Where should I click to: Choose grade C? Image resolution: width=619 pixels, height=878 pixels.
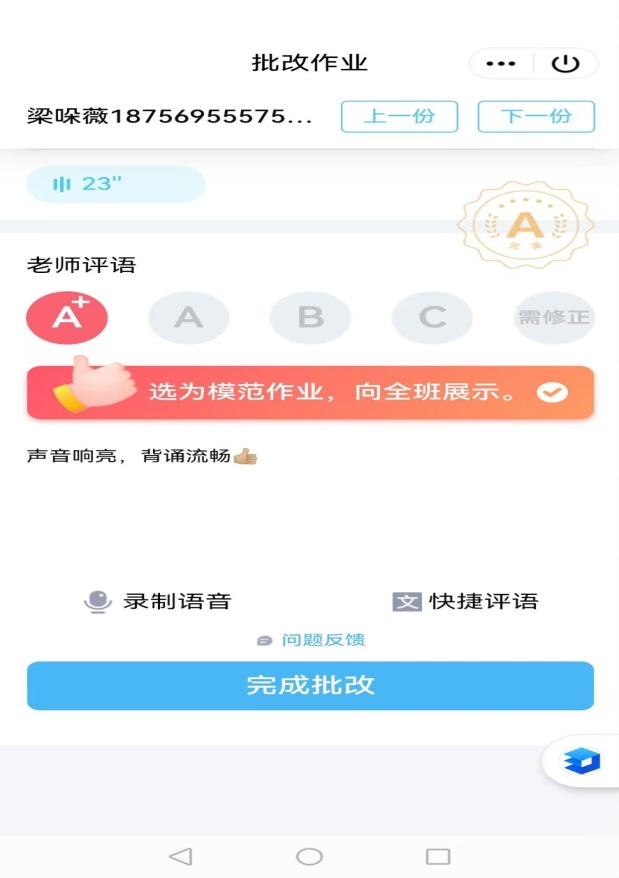[x=432, y=318]
